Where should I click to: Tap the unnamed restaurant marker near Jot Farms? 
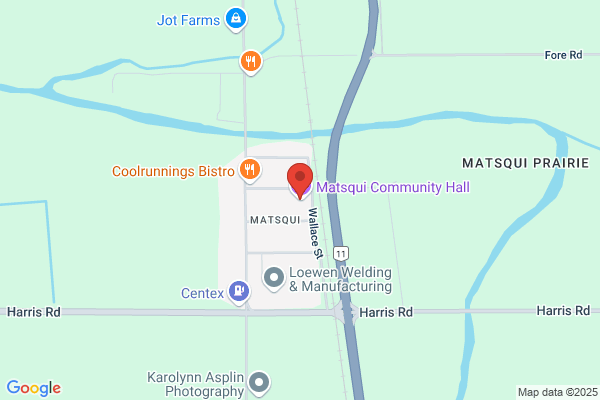(x=251, y=62)
